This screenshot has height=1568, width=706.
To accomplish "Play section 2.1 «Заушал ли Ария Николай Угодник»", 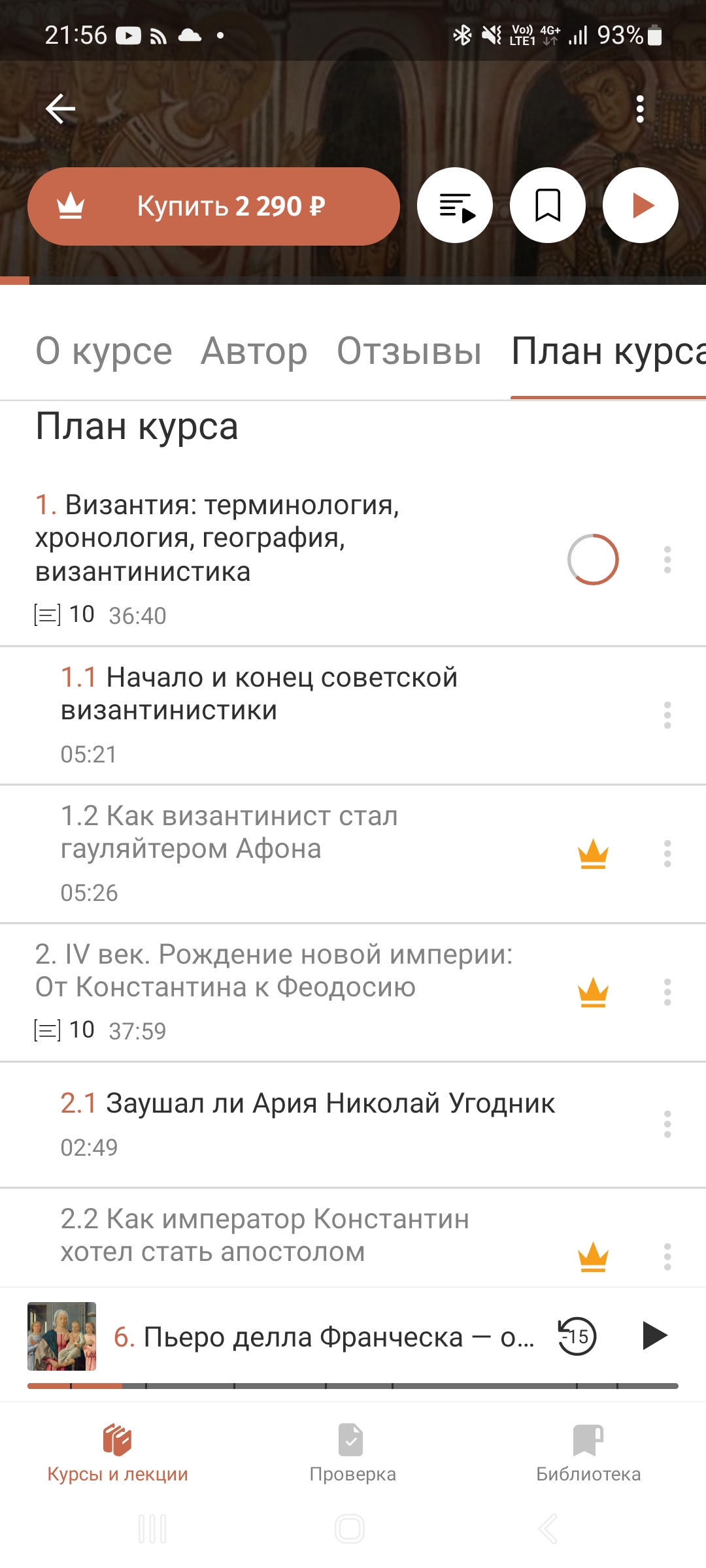I will (x=308, y=1104).
